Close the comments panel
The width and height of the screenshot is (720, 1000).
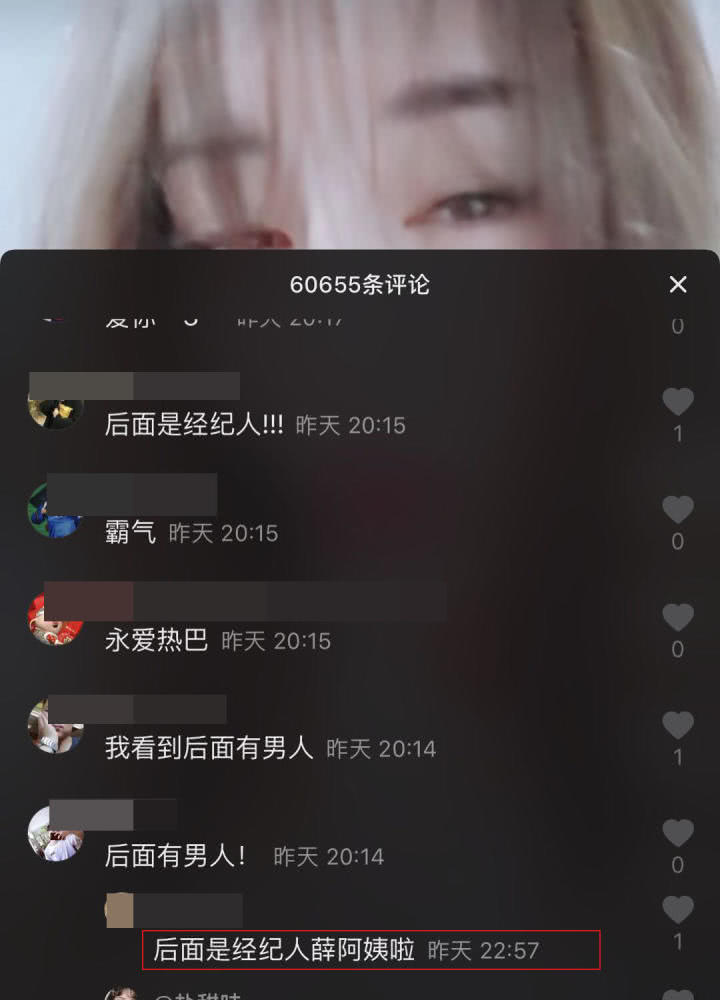(678, 285)
